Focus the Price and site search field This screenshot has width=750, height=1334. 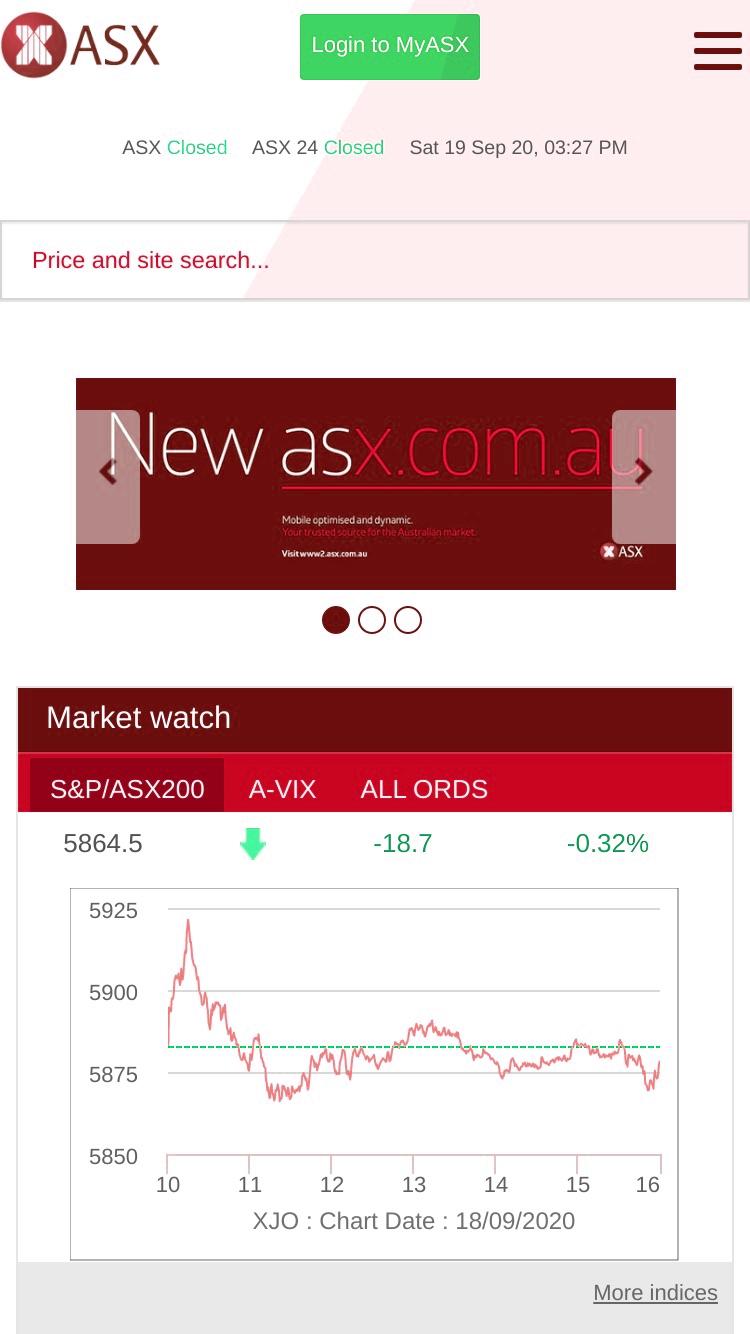click(375, 260)
